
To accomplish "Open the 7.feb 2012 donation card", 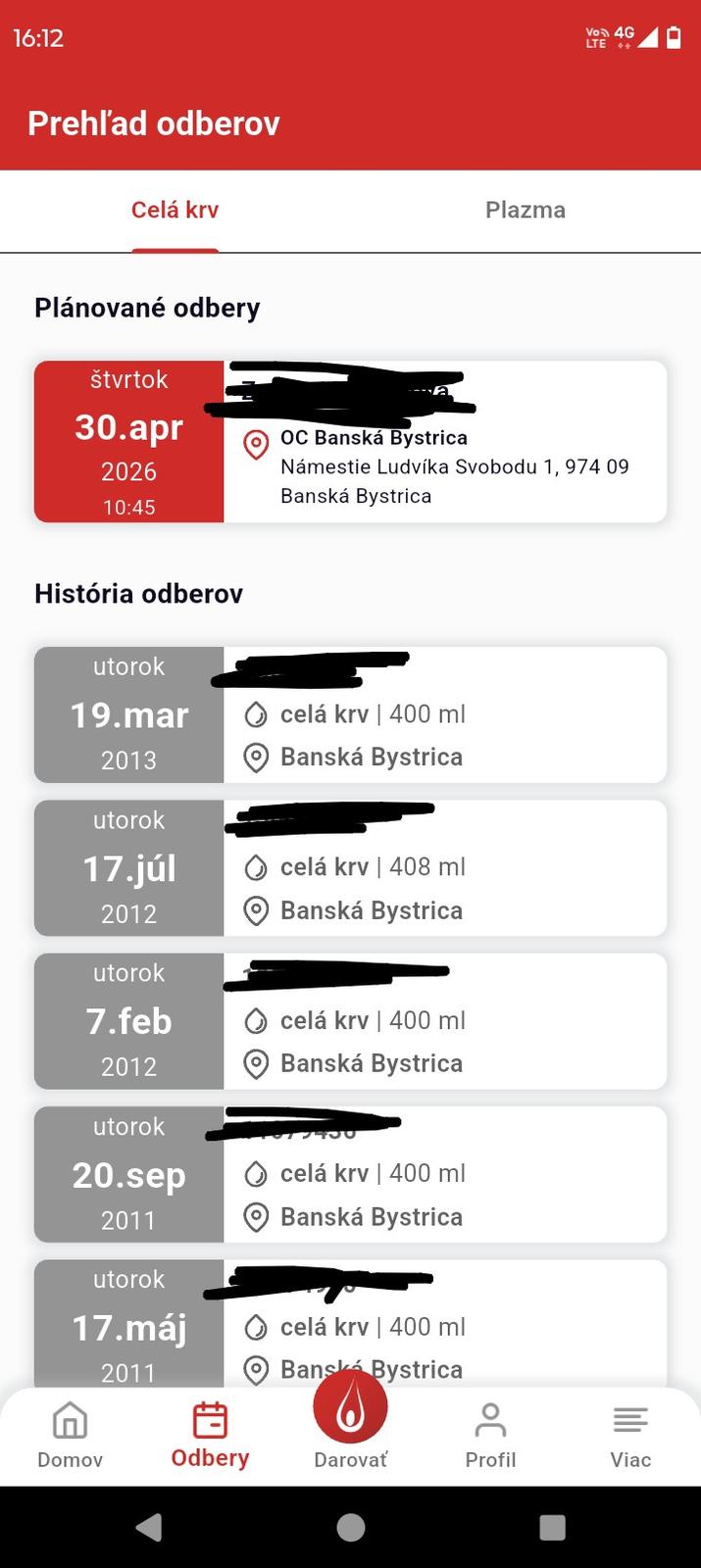I will (350, 1021).
